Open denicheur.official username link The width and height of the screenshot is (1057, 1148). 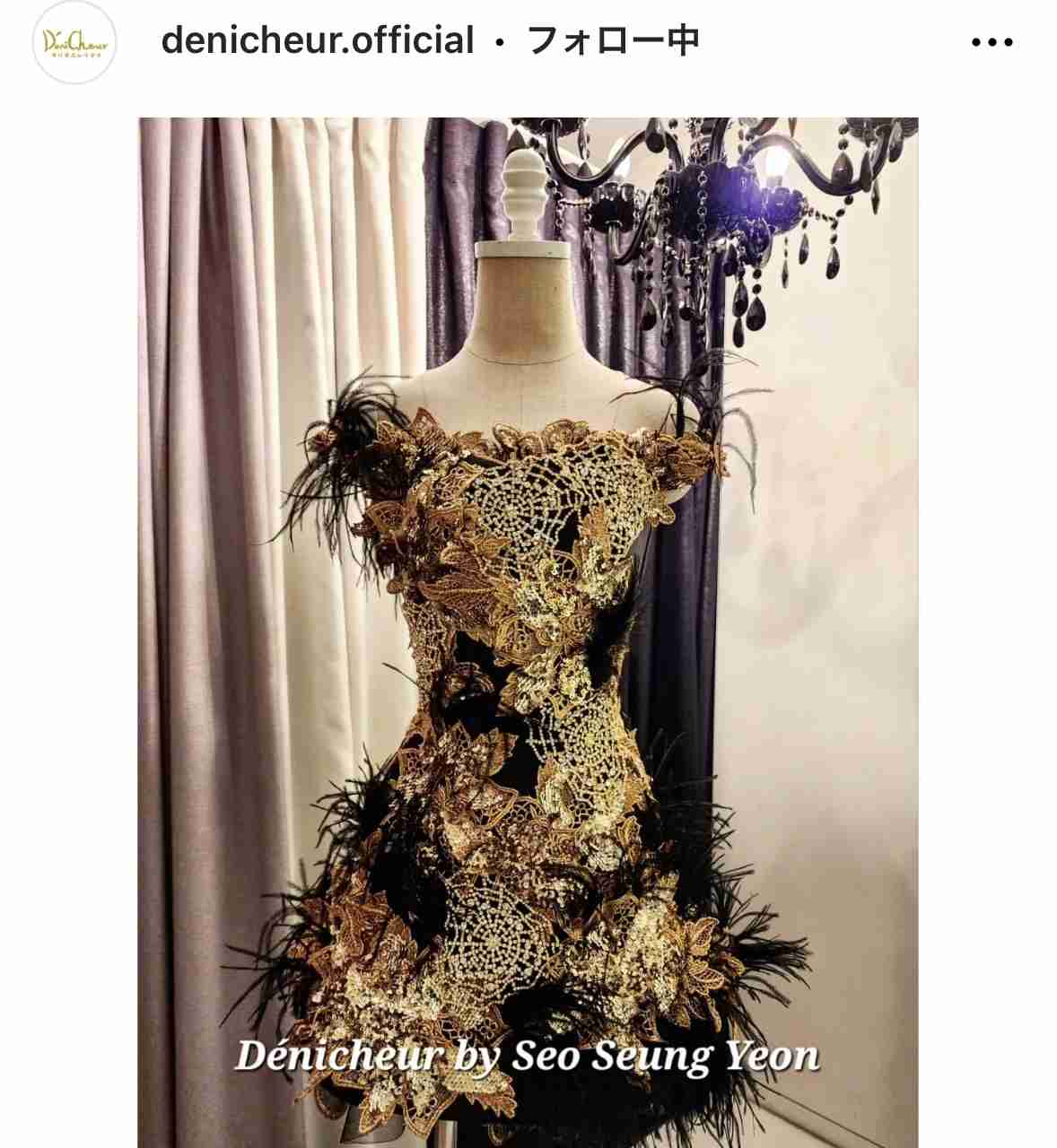[318, 41]
